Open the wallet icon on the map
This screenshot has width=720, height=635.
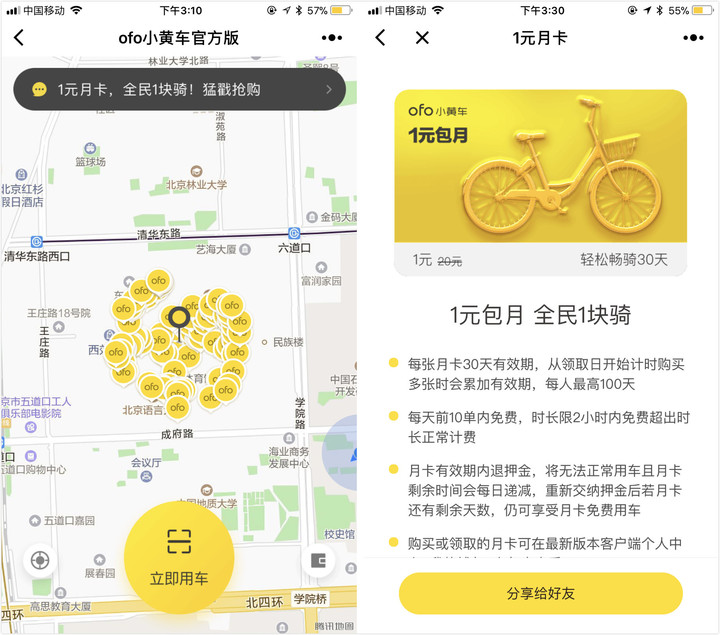(320, 560)
